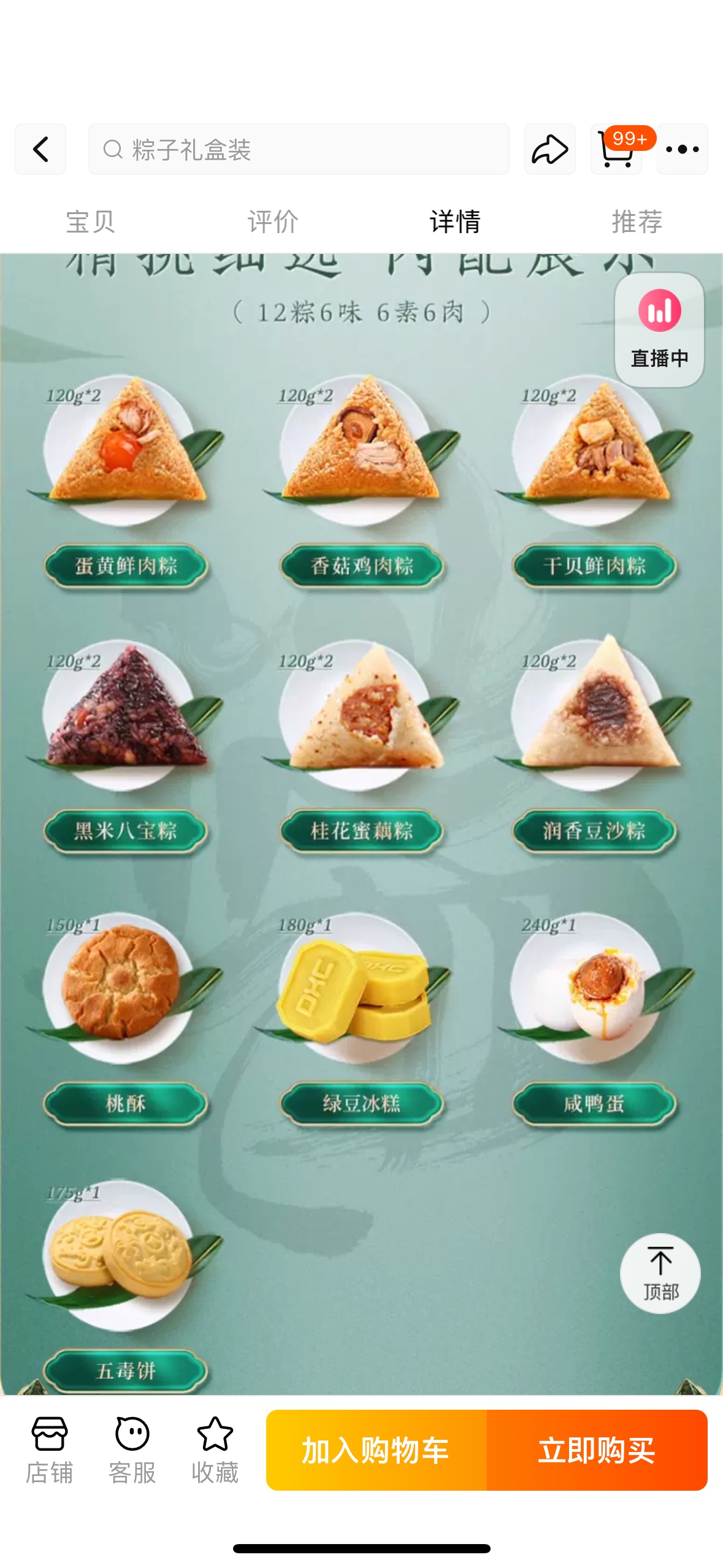Tap 立即购买 to buy now

pos(597,1450)
